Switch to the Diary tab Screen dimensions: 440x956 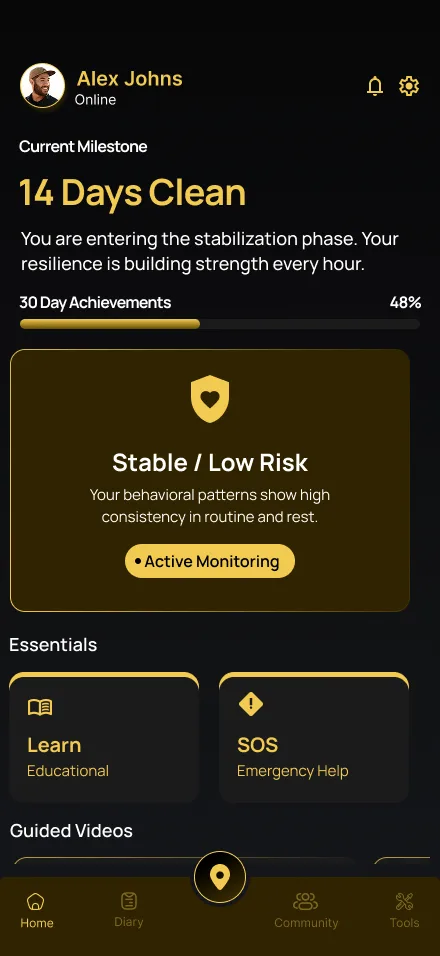point(129,910)
